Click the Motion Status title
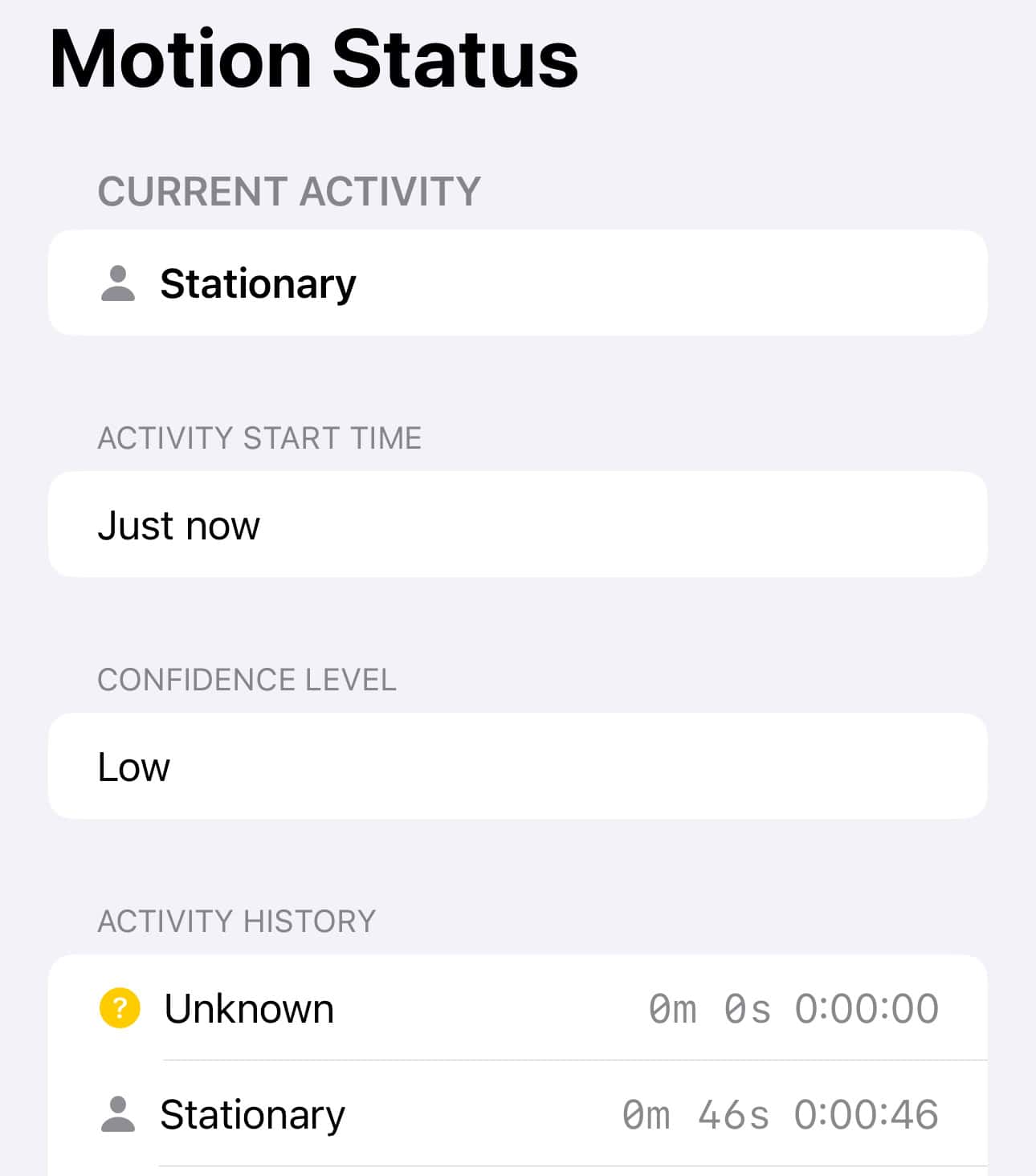Image resolution: width=1036 pixels, height=1176 pixels. 313,59
